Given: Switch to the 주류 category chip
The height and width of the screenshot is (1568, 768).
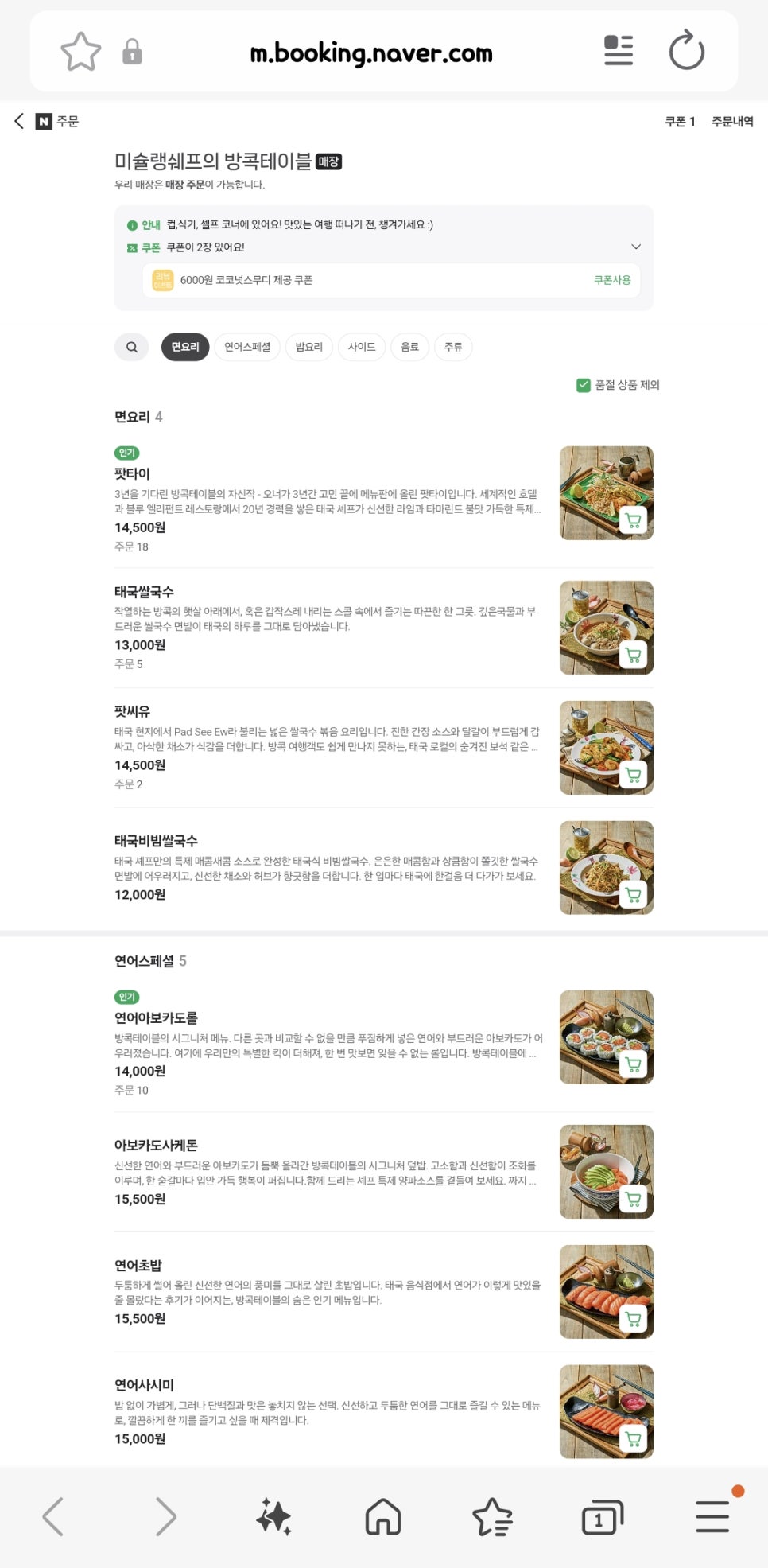Looking at the screenshot, I should 453,347.
